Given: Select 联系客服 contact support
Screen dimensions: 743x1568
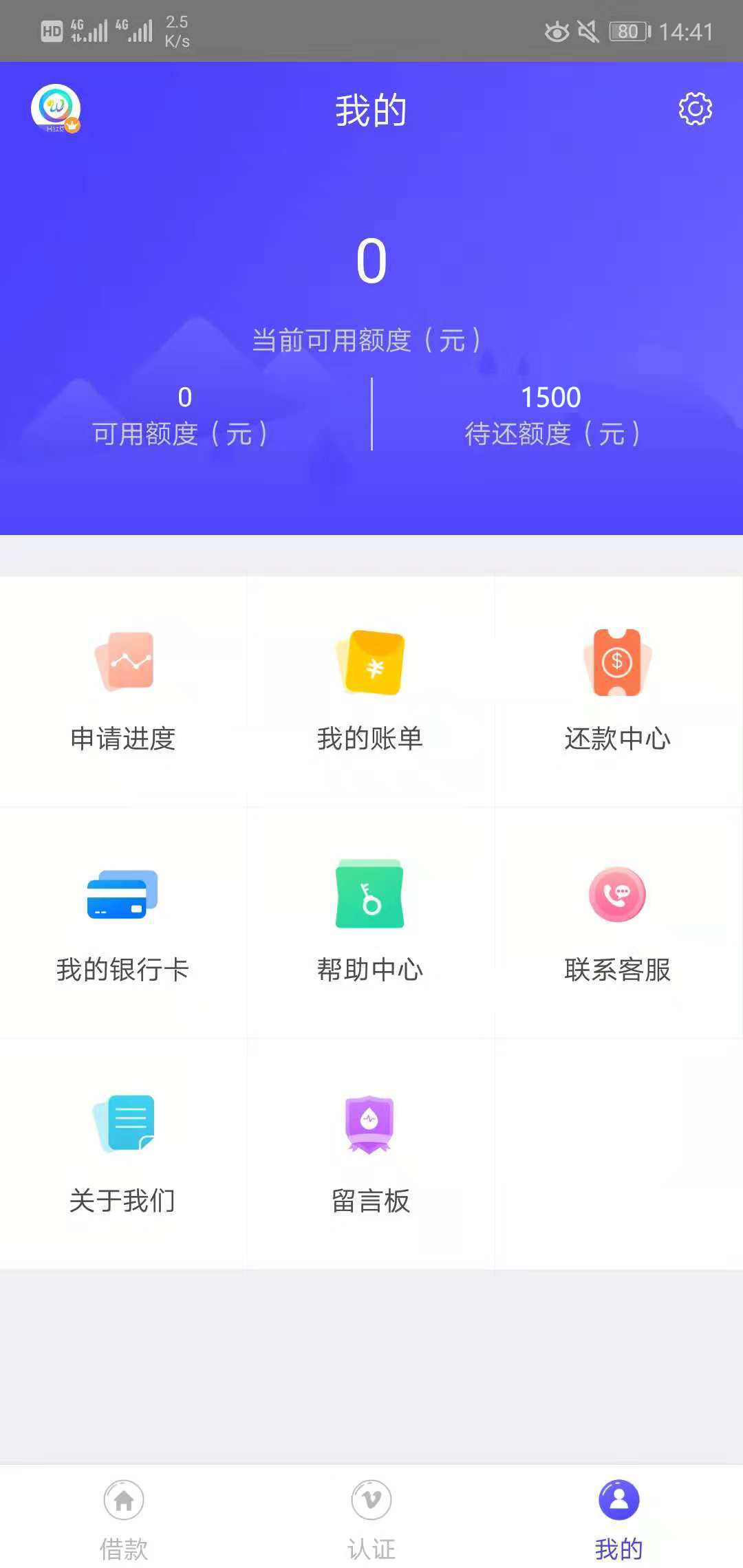Looking at the screenshot, I should pos(618,922).
